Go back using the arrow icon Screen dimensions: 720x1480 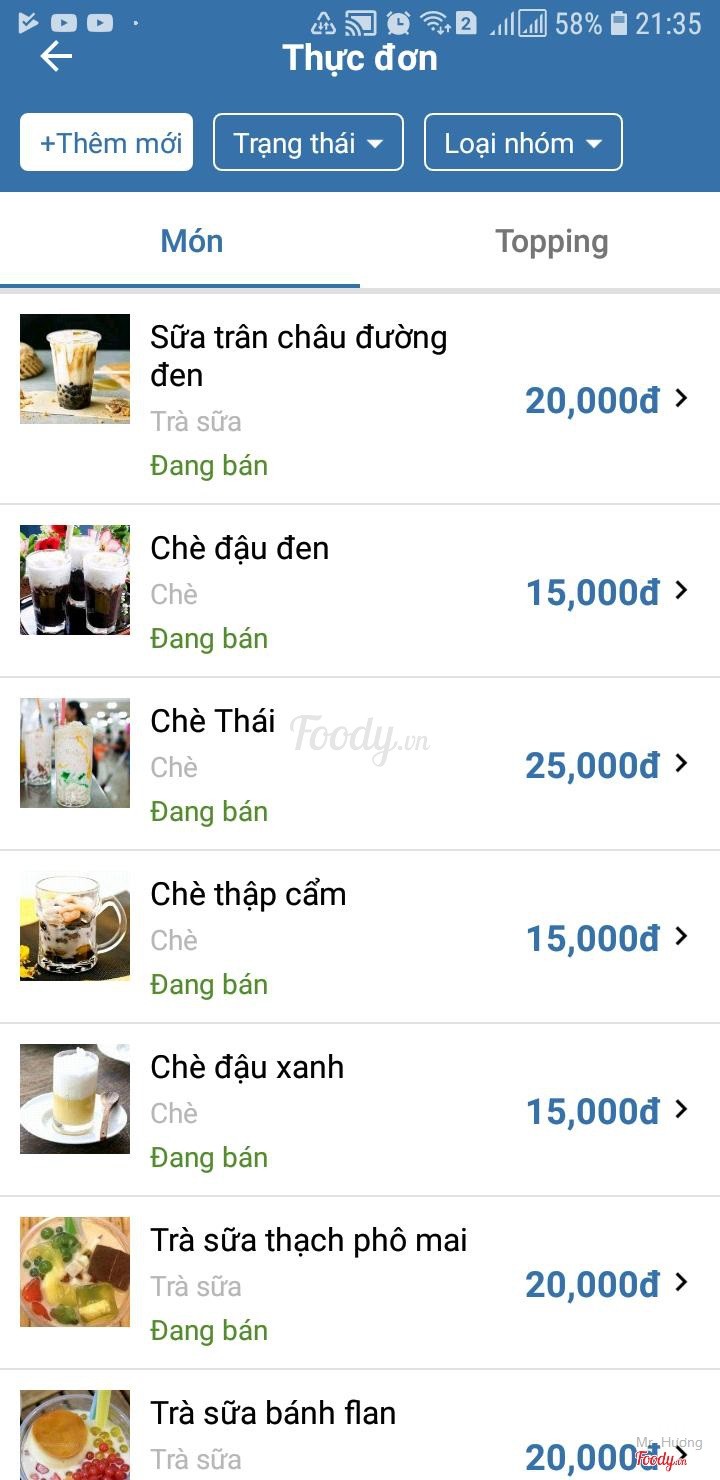(56, 57)
